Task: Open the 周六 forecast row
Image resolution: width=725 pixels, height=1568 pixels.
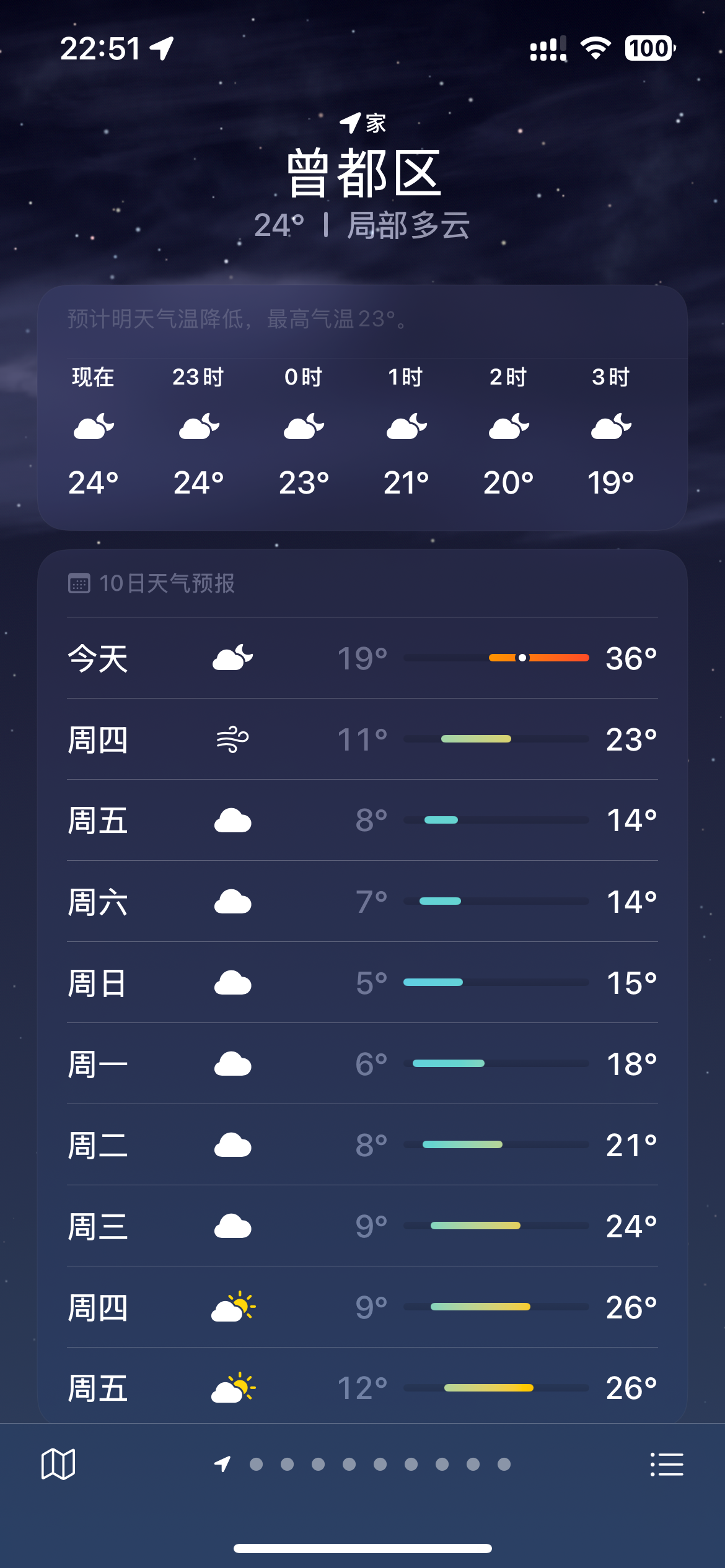Action: tap(362, 901)
